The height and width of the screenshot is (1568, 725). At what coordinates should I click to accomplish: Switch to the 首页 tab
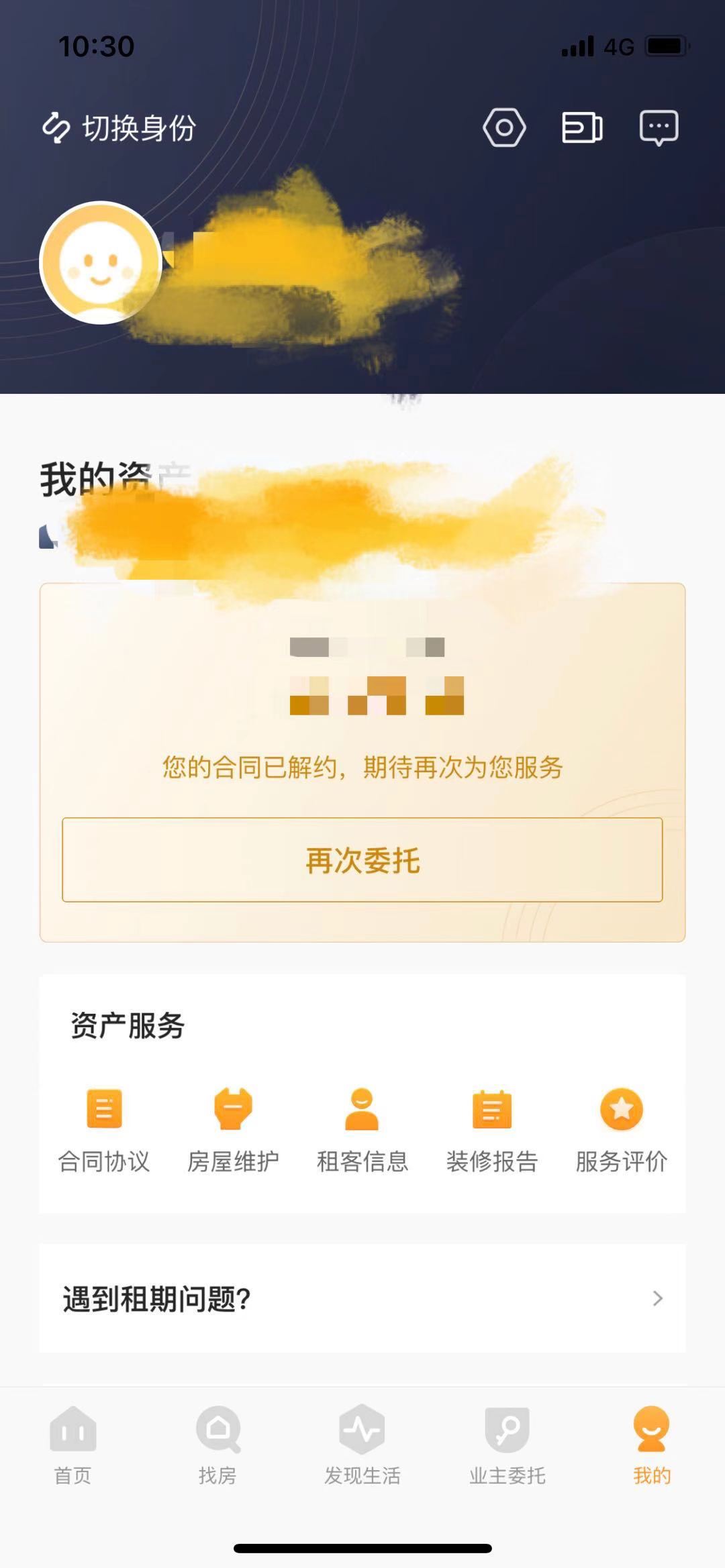tap(72, 1446)
